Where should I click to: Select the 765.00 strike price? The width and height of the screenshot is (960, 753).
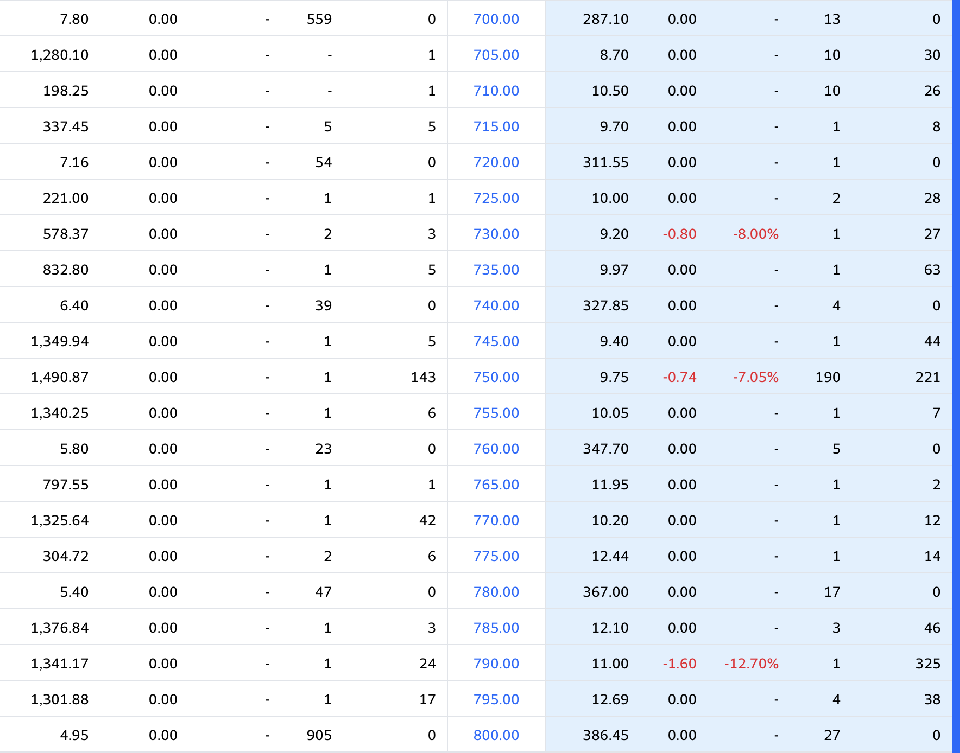496,485
